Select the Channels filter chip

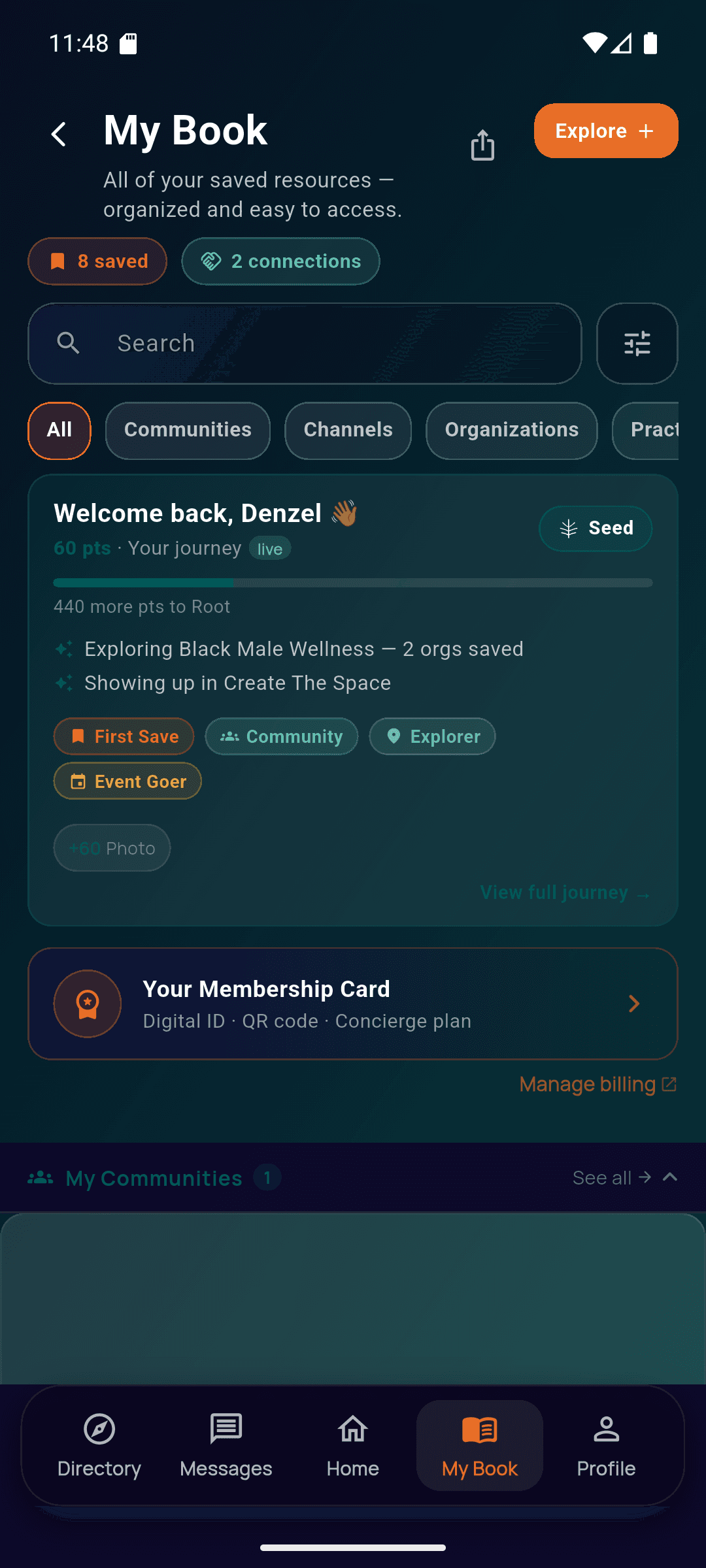click(348, 430)
